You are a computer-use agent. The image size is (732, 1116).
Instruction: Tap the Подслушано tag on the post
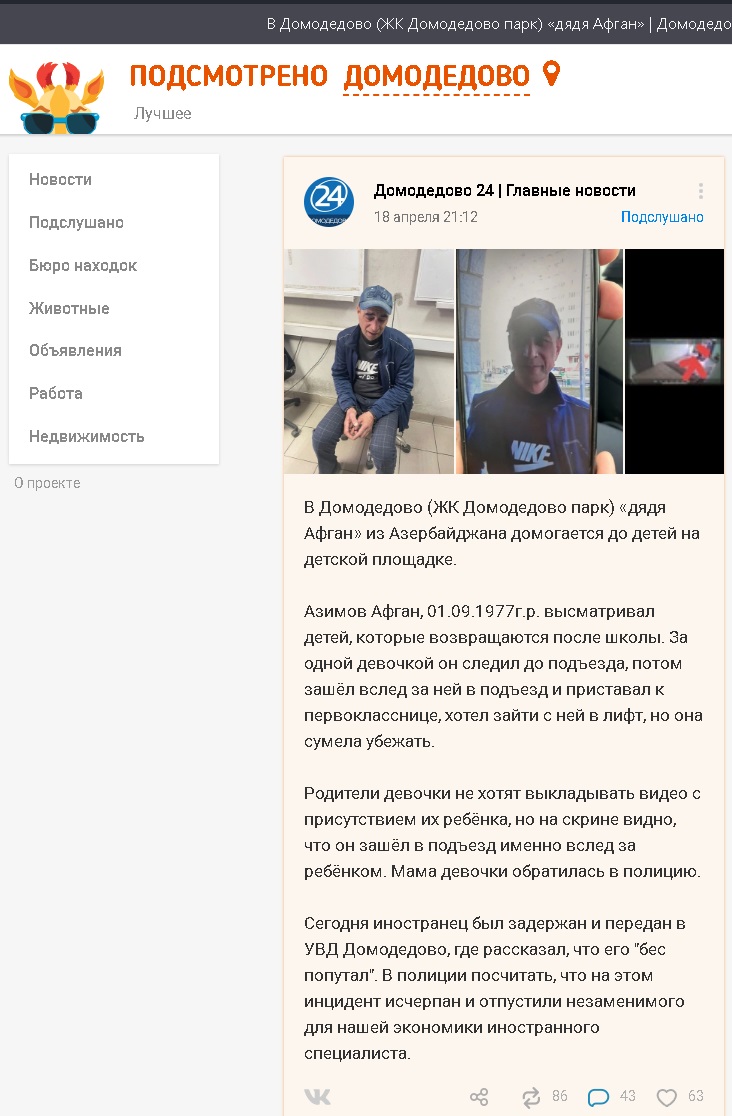click(x=662, y=217)
